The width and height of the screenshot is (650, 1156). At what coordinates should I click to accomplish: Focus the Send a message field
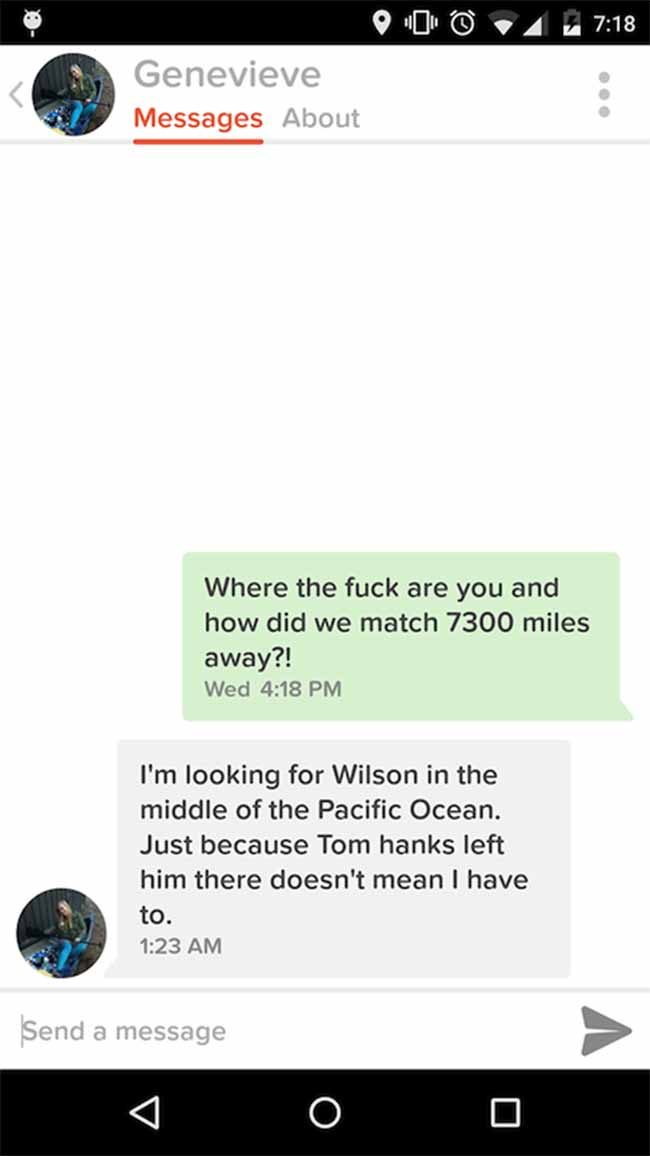[x=295, y=1031]
